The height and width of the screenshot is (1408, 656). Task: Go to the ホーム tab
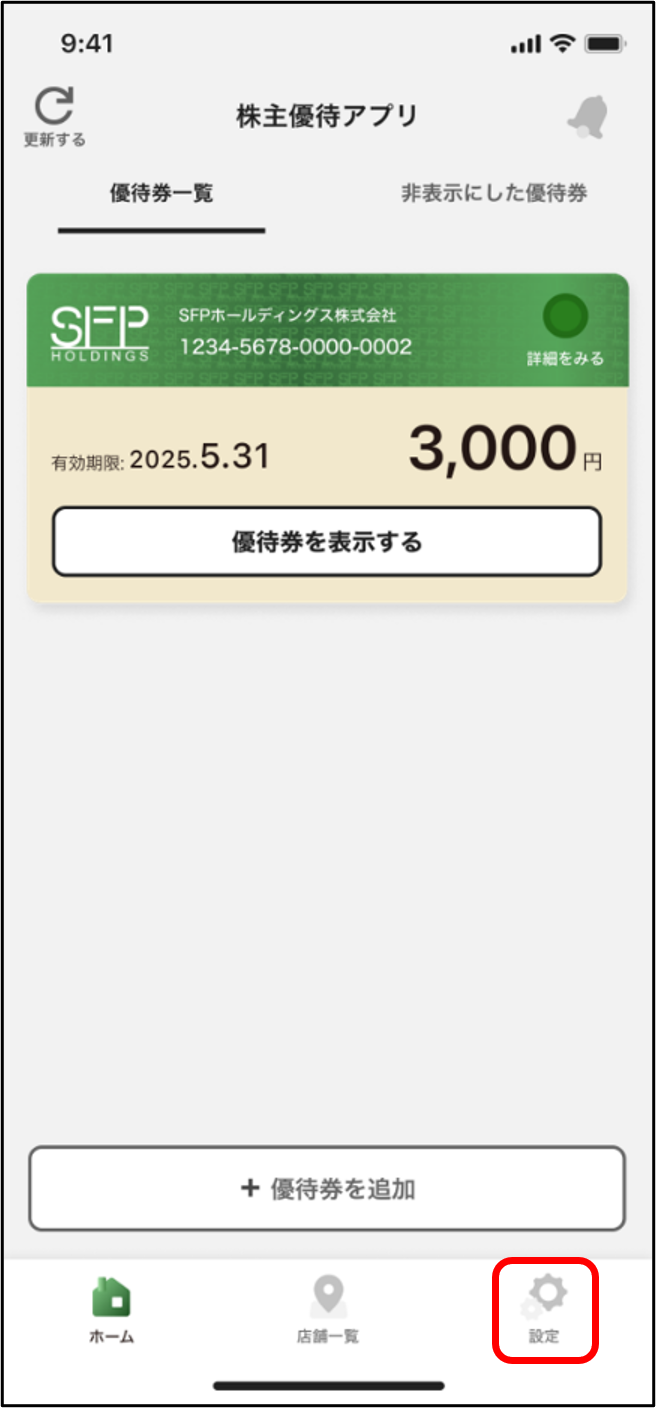pyautogui.click(x=111, y=1311)
